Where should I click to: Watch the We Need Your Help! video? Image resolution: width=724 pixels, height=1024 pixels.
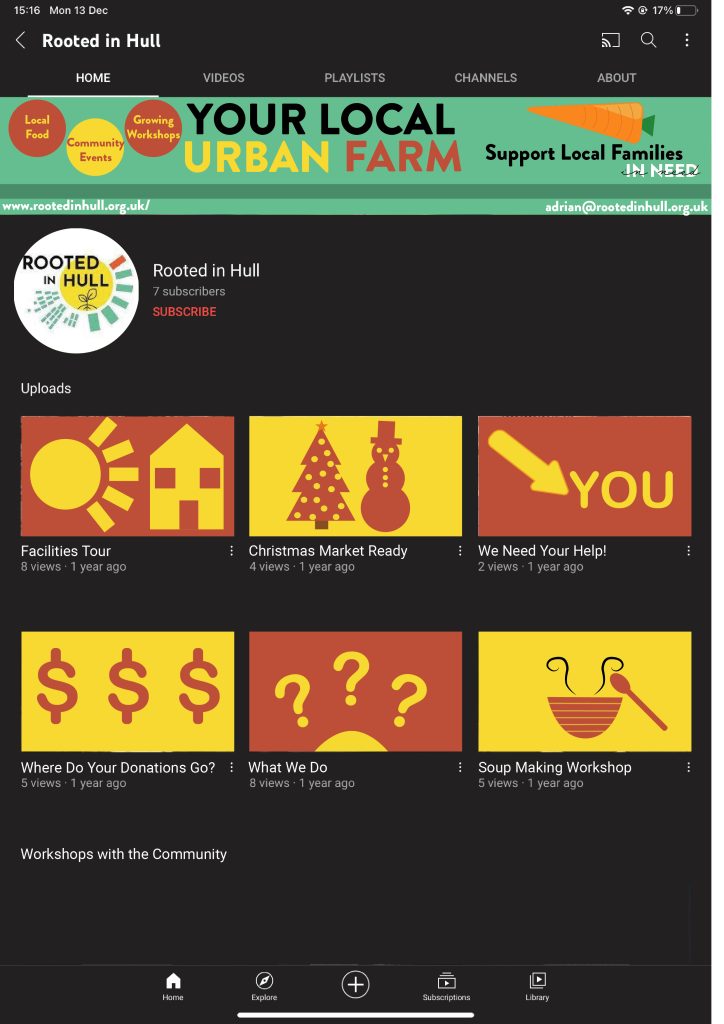tap(584, 476)
